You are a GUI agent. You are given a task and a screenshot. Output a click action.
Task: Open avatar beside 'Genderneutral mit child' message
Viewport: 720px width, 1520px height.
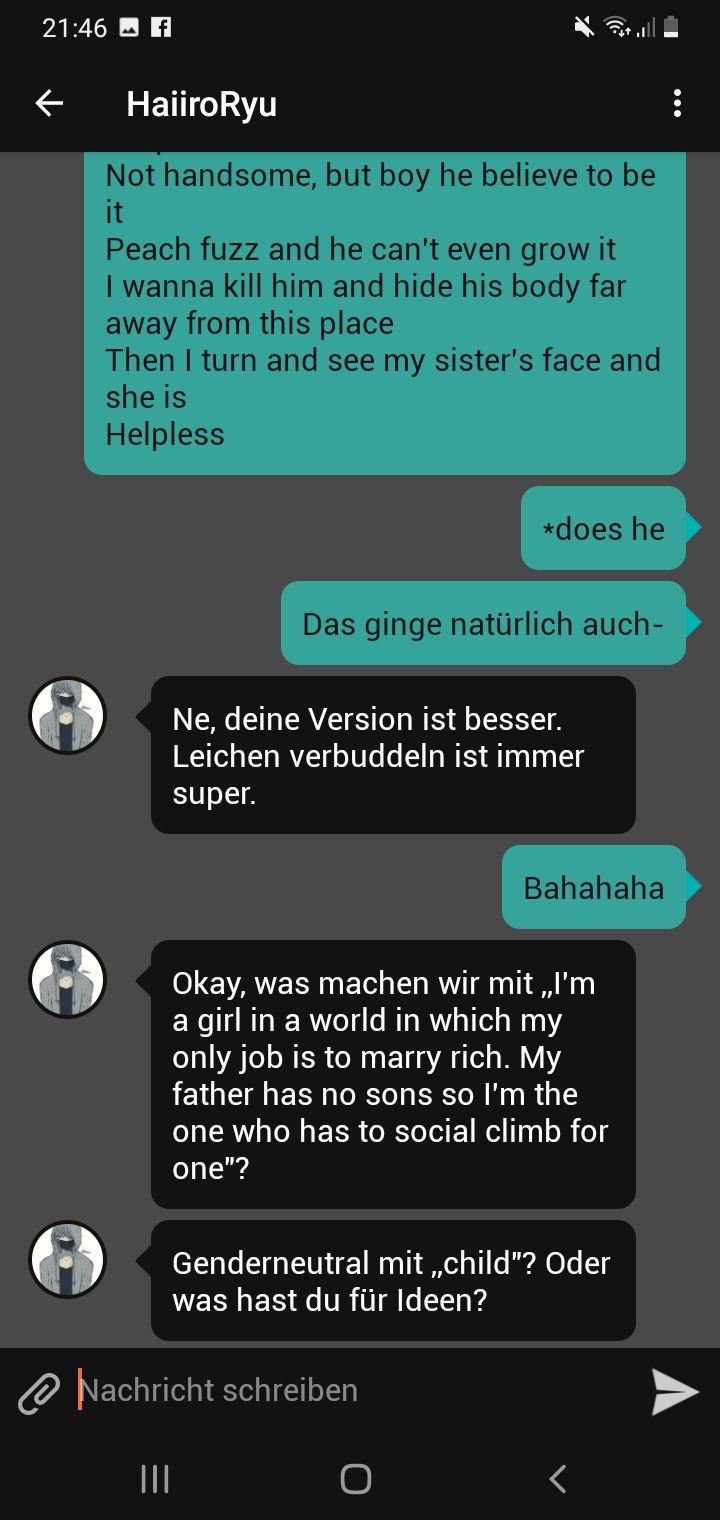pos(68,1259)
